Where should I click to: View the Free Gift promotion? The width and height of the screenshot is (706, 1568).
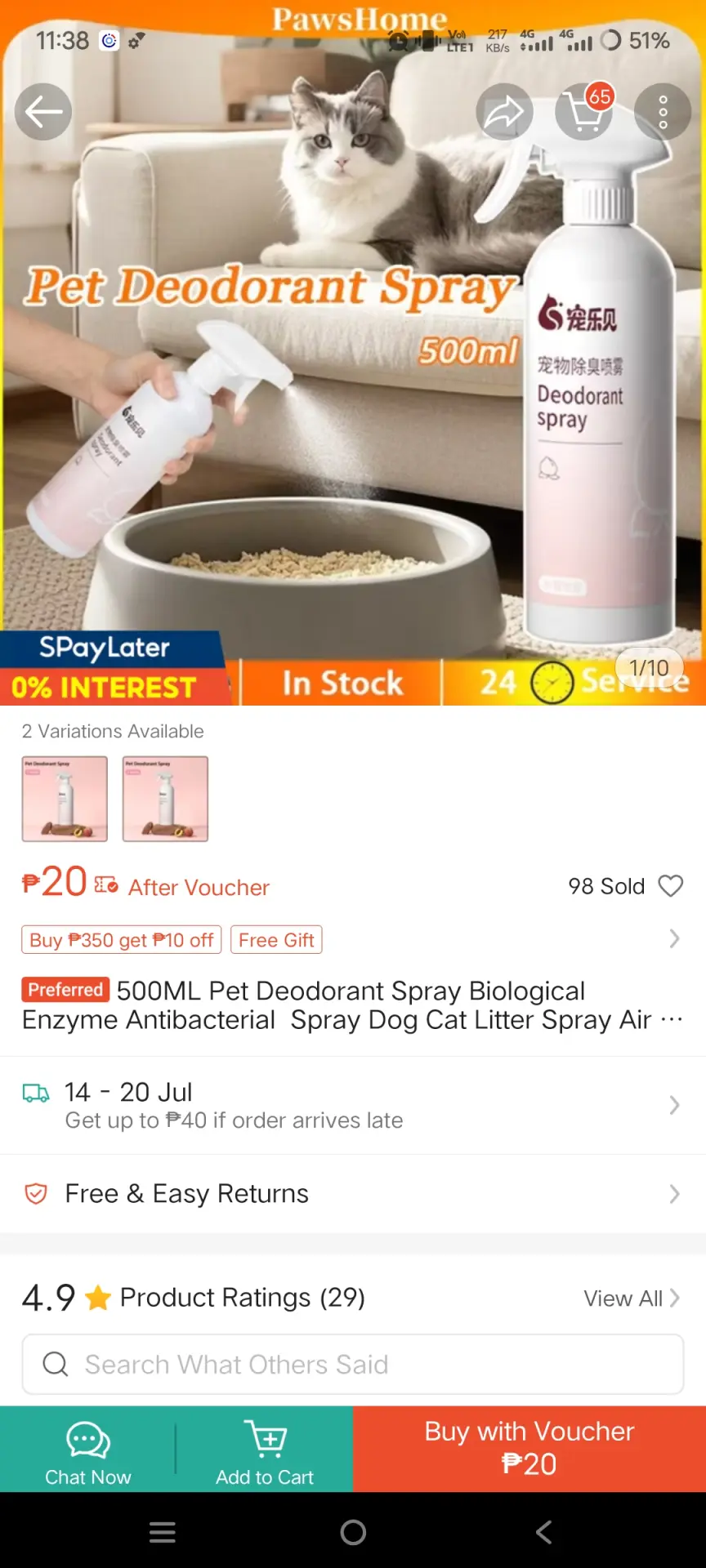point(276,940)
